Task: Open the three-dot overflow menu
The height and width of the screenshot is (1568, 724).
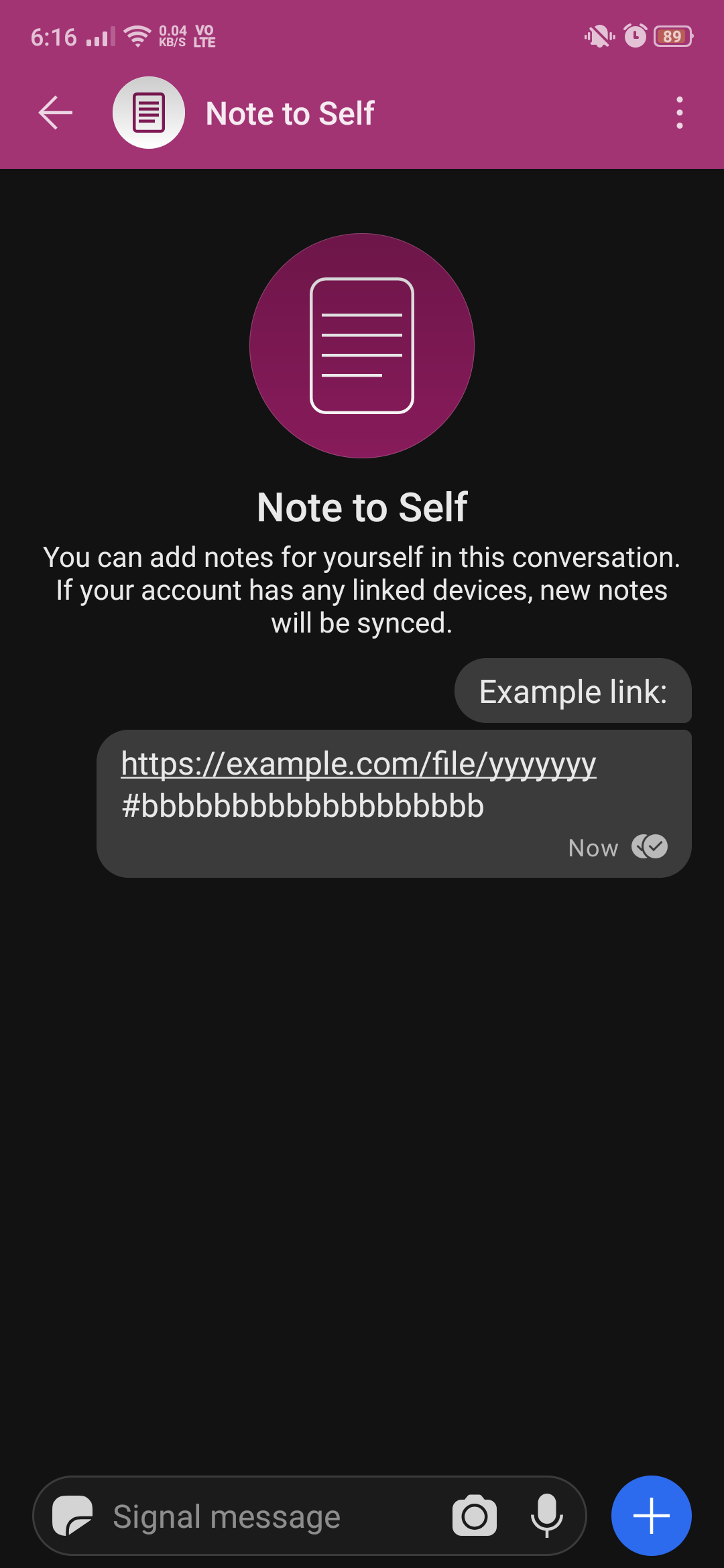Action: (x=680, y=113)
